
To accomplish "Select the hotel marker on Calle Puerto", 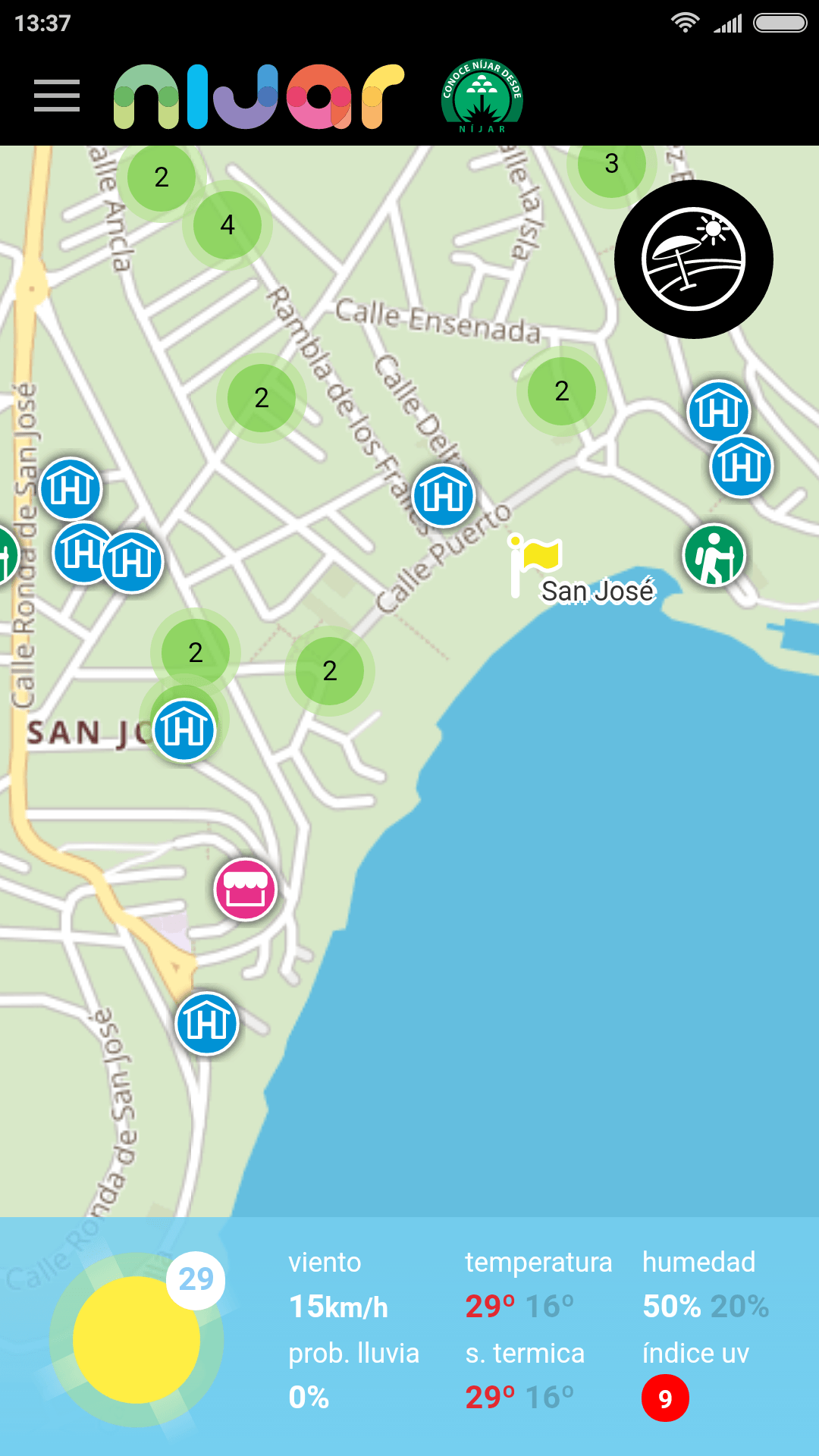I will [444, 496].
